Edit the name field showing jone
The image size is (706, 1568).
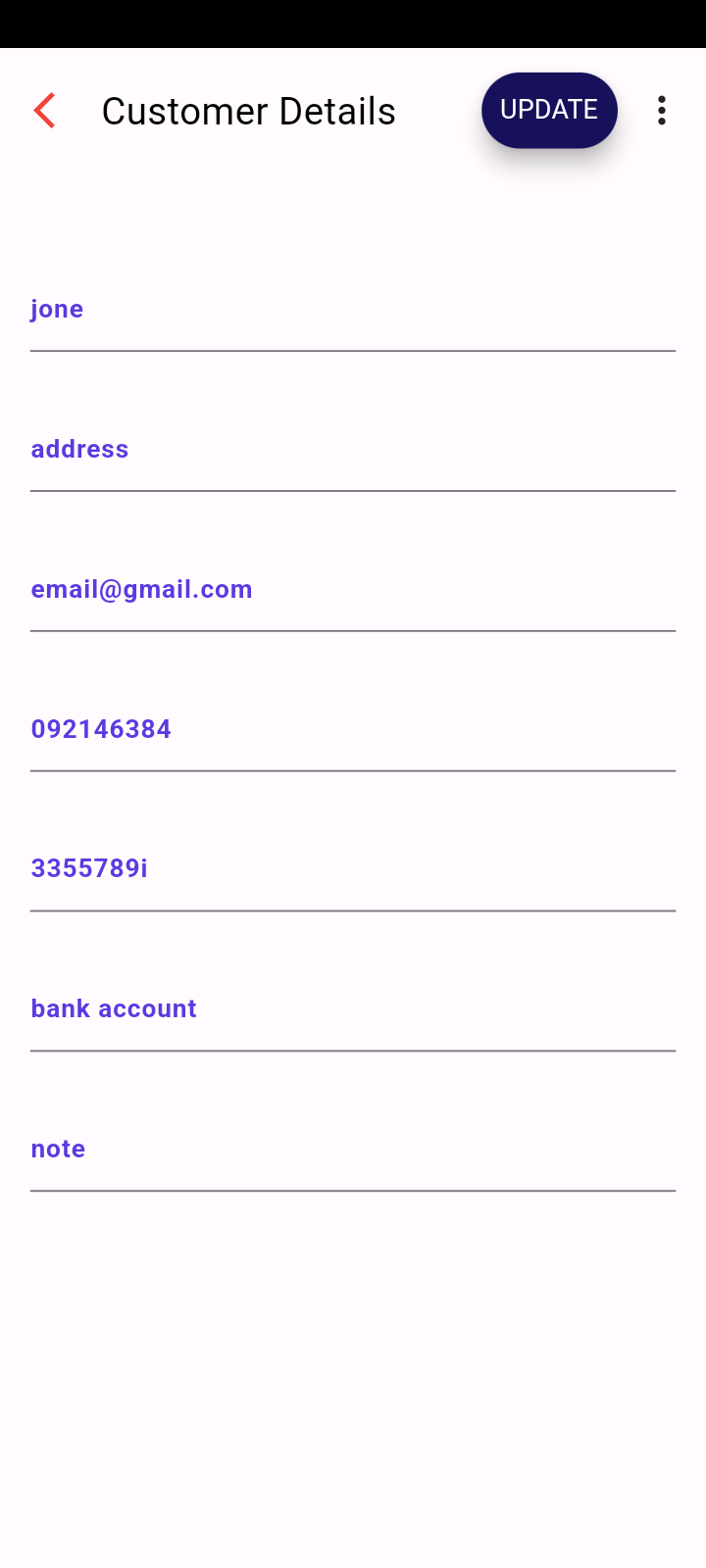[x=353, y=310]
